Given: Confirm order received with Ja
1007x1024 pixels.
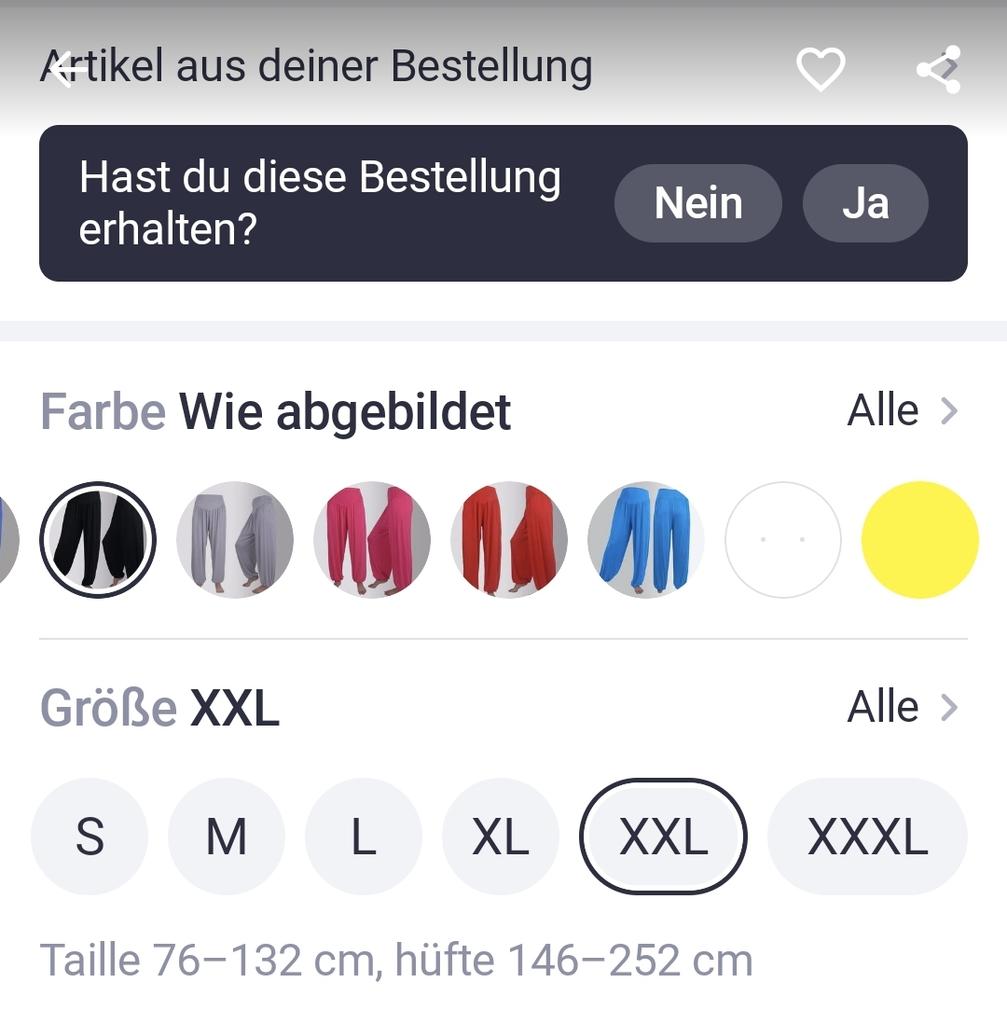Looking at the screenshot, I should coord(865,203).
